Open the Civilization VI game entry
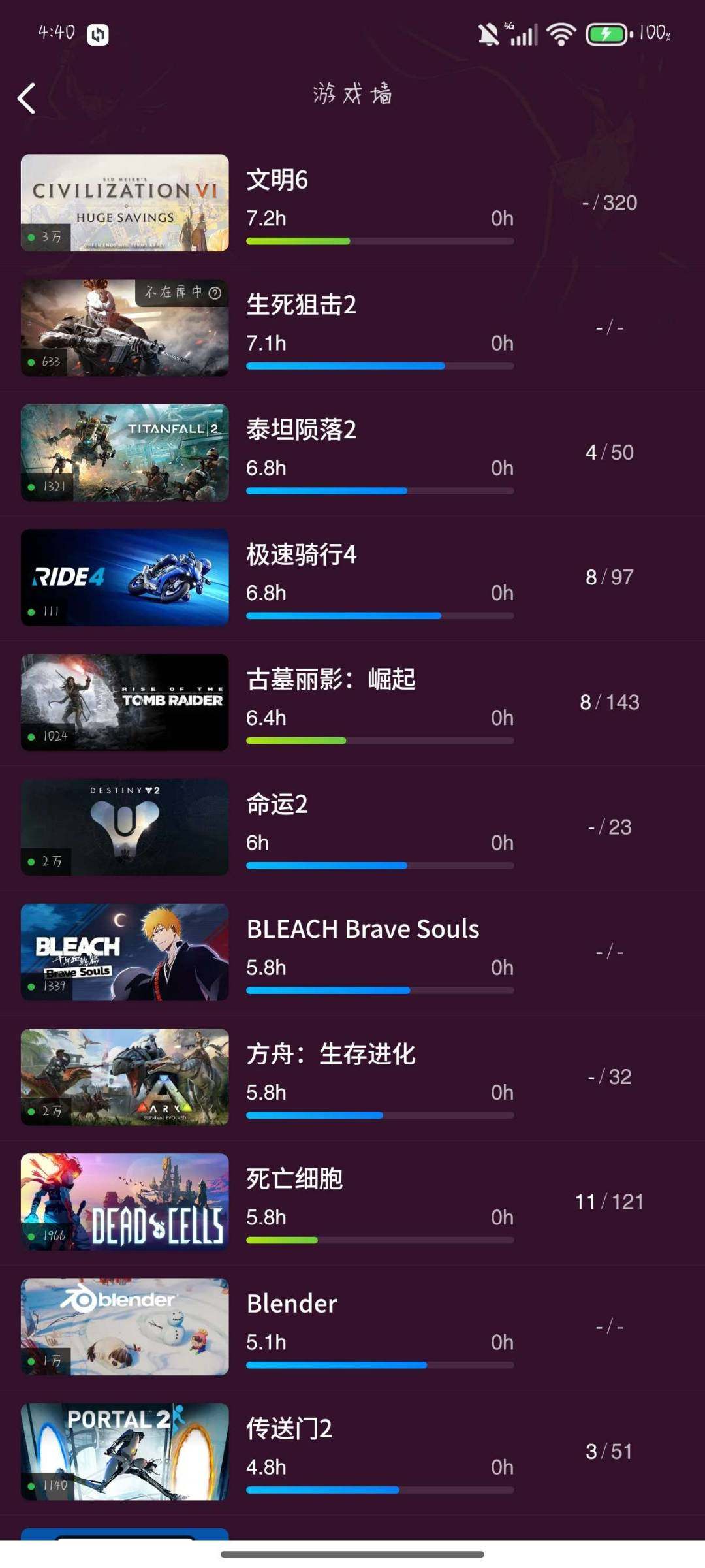Image resolution: width=705 pixels, height=1568 pixels. 125,202
